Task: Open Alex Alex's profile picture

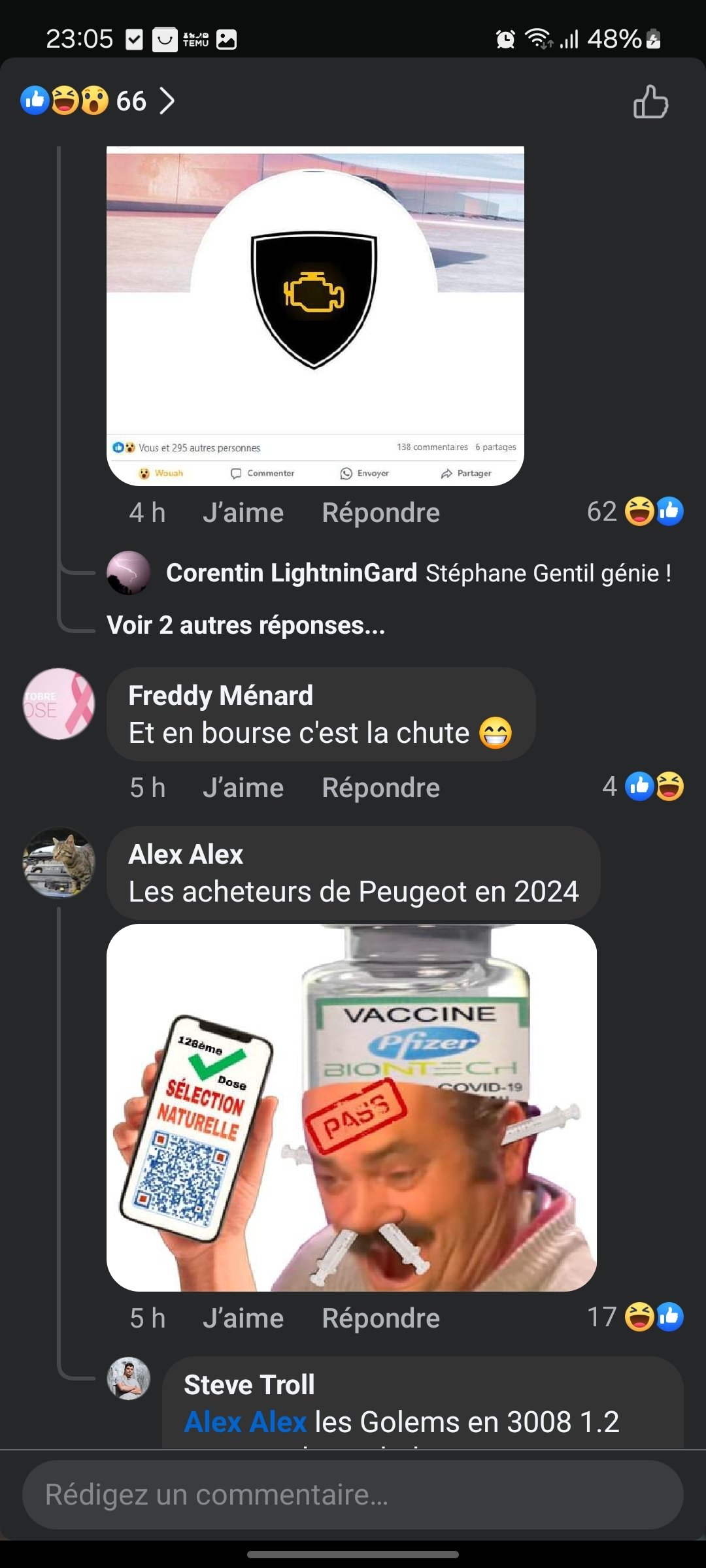Action: coord(59,862)
